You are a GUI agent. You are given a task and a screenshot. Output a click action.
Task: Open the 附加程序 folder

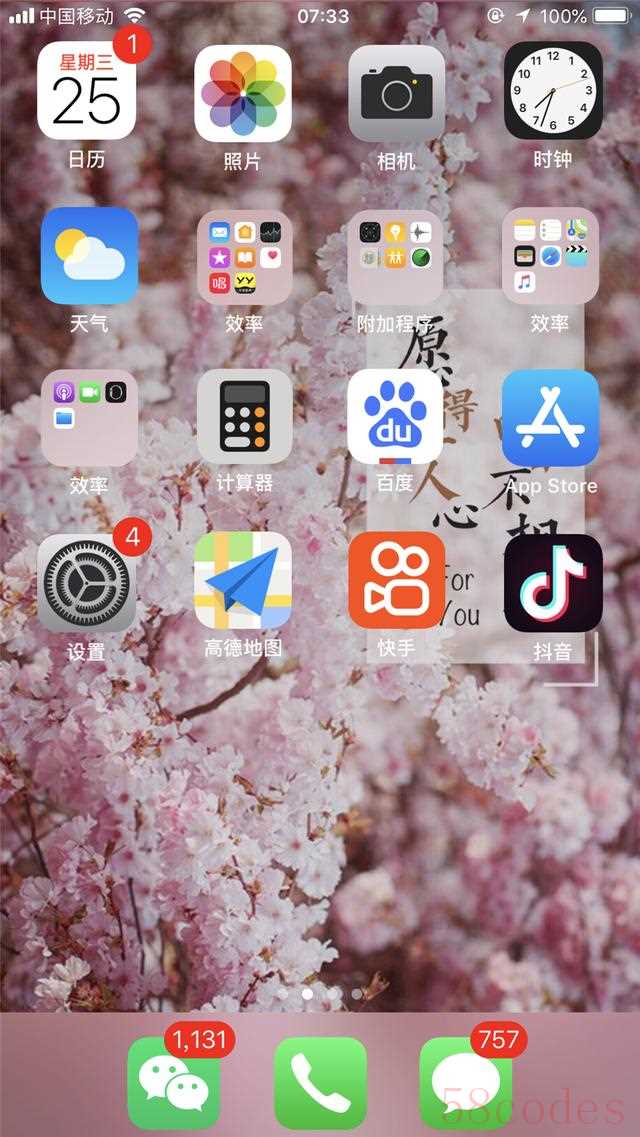(396, 255)
